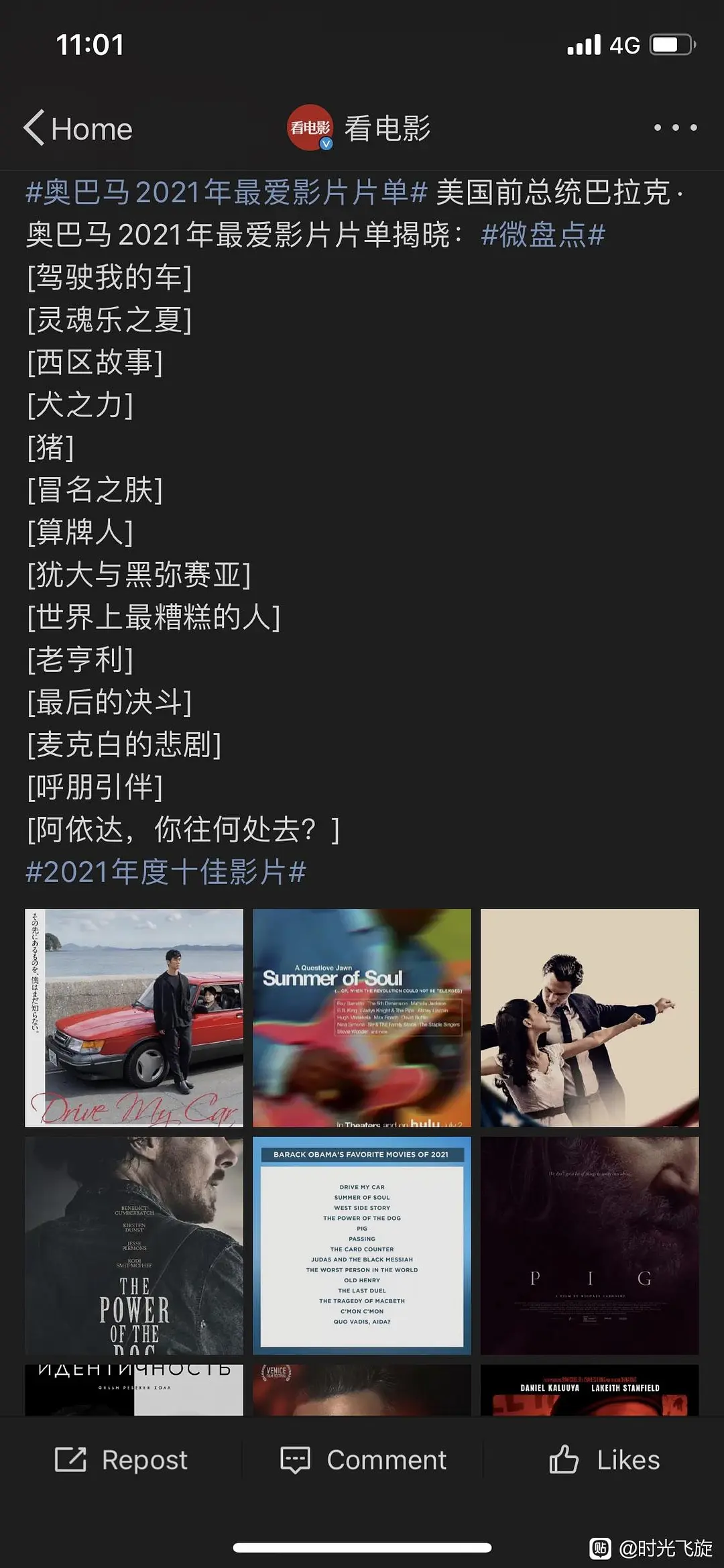This screenshot has height=1568, width=724.
Task: Open hashtag #微盘点#
Action: click(543, 235)
